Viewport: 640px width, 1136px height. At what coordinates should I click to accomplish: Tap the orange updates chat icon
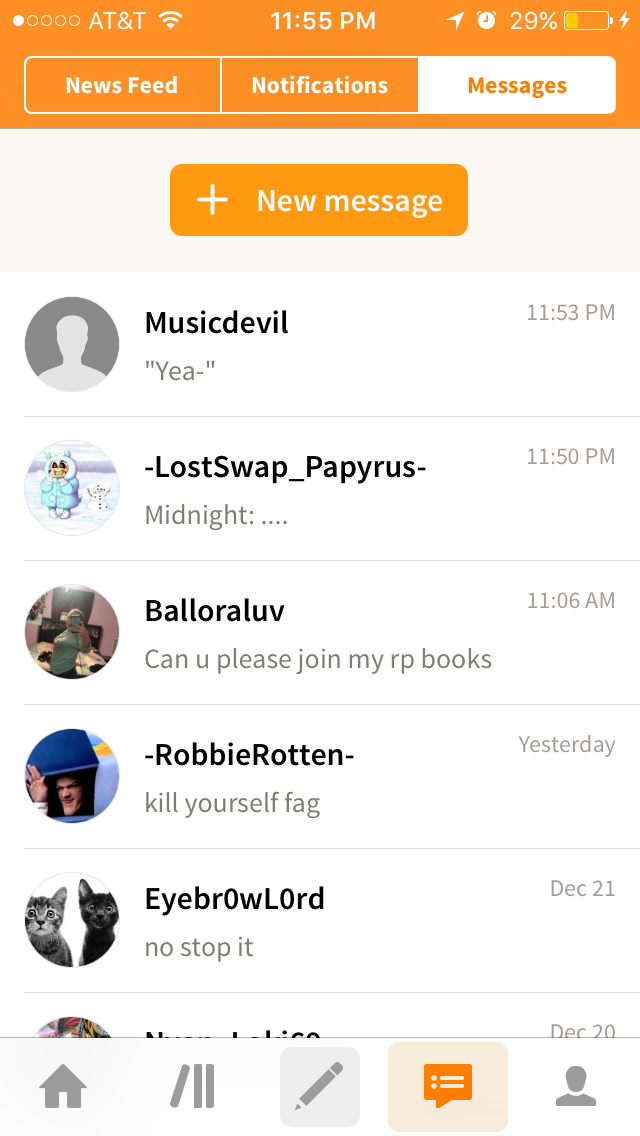point(448,1087)
